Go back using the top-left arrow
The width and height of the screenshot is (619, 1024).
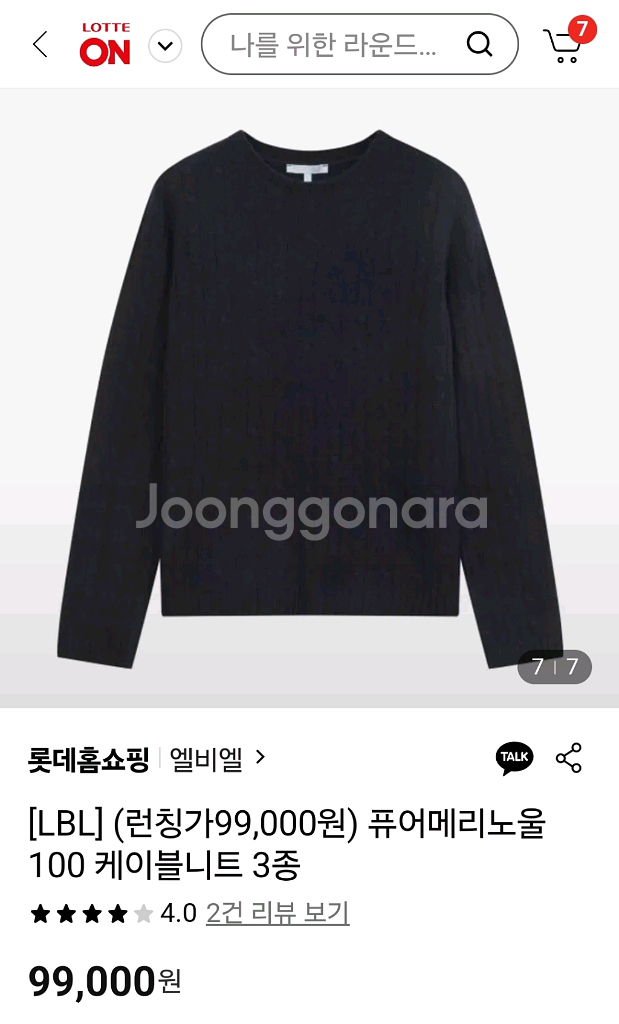(40, 44)
